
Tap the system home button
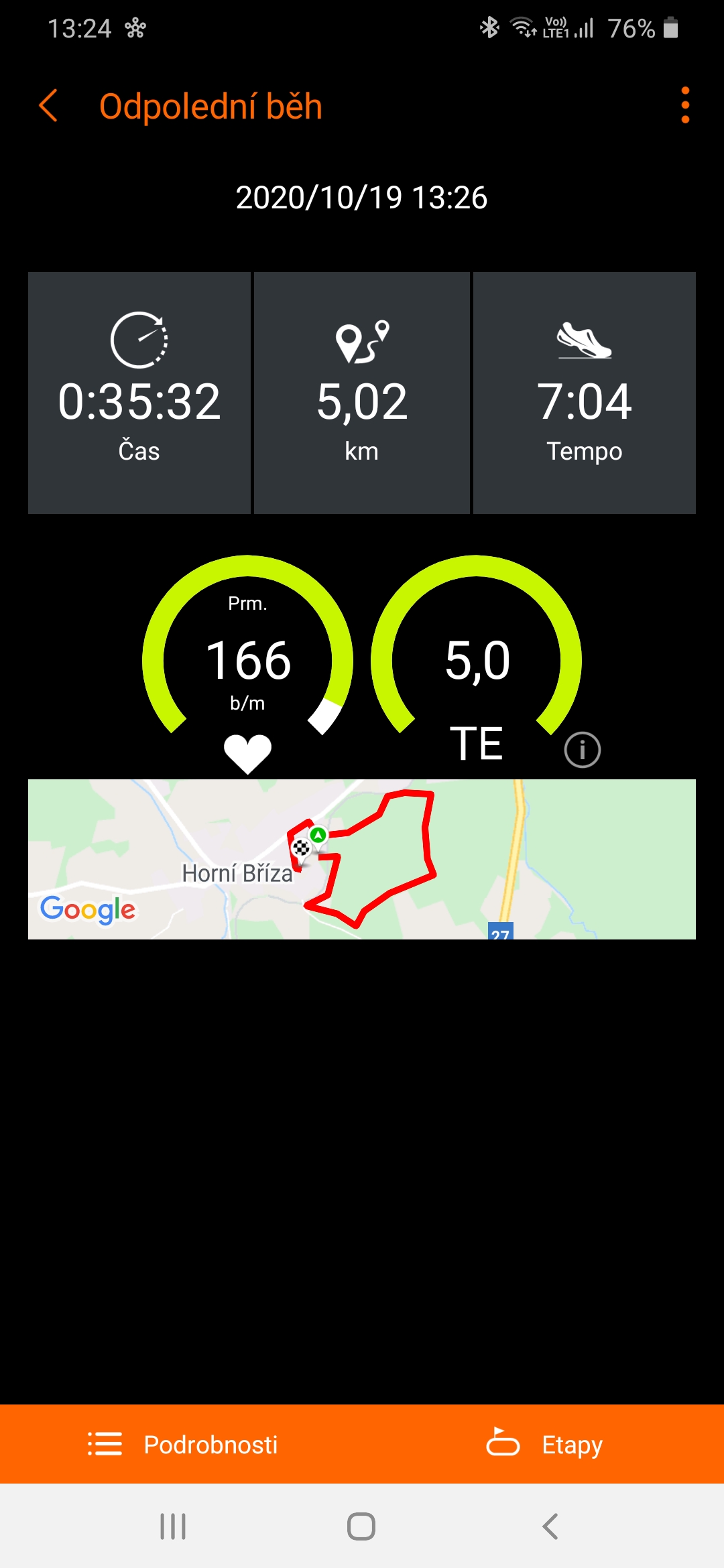coord(361,1526)
